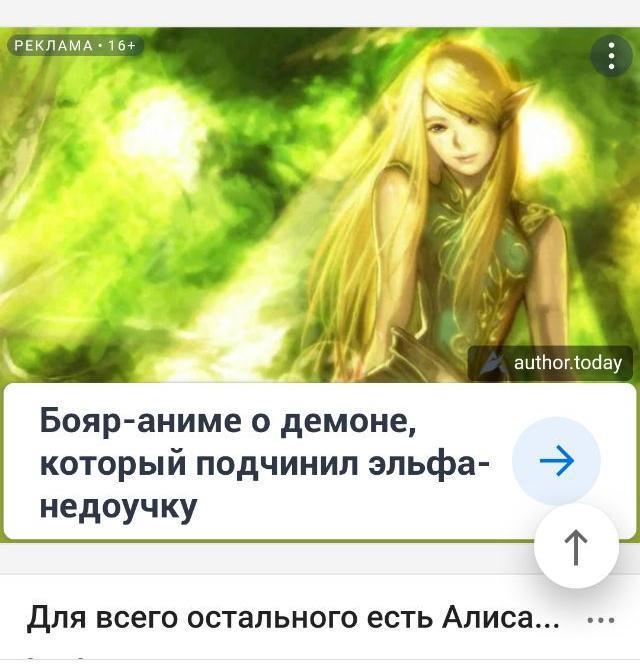This screenshot has width=640, height=666.
Task: Open the ad's three-dot overflow menu
Action: click(610, 56)
